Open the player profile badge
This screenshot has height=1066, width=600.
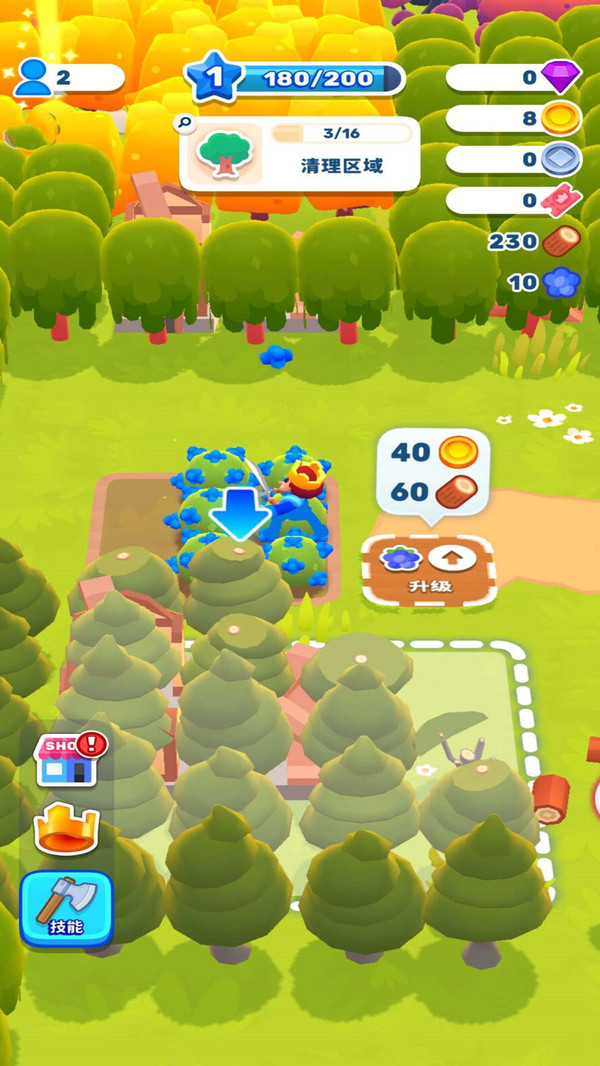click(65, 78)
